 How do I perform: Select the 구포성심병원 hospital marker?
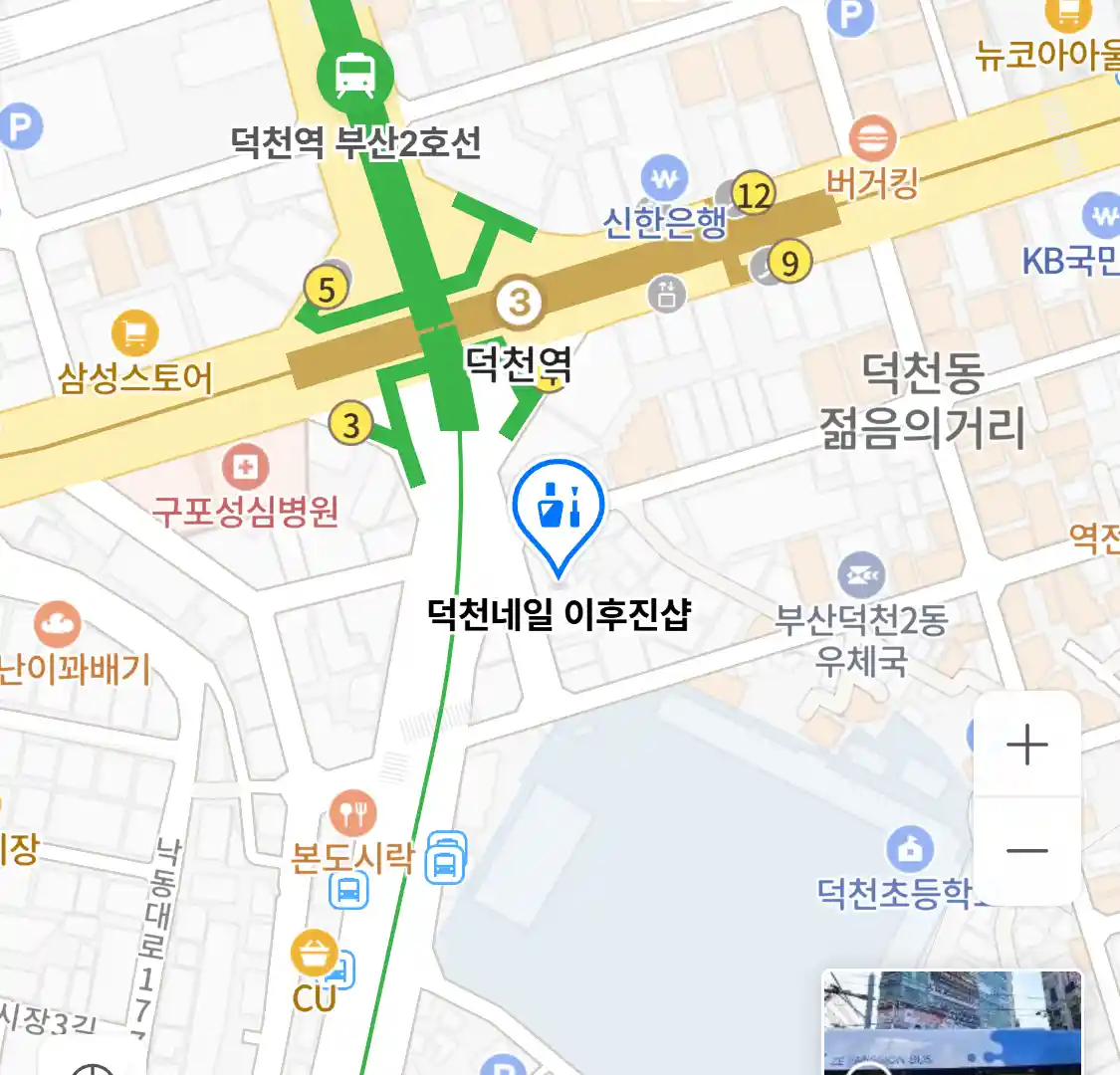click(245, 466)
